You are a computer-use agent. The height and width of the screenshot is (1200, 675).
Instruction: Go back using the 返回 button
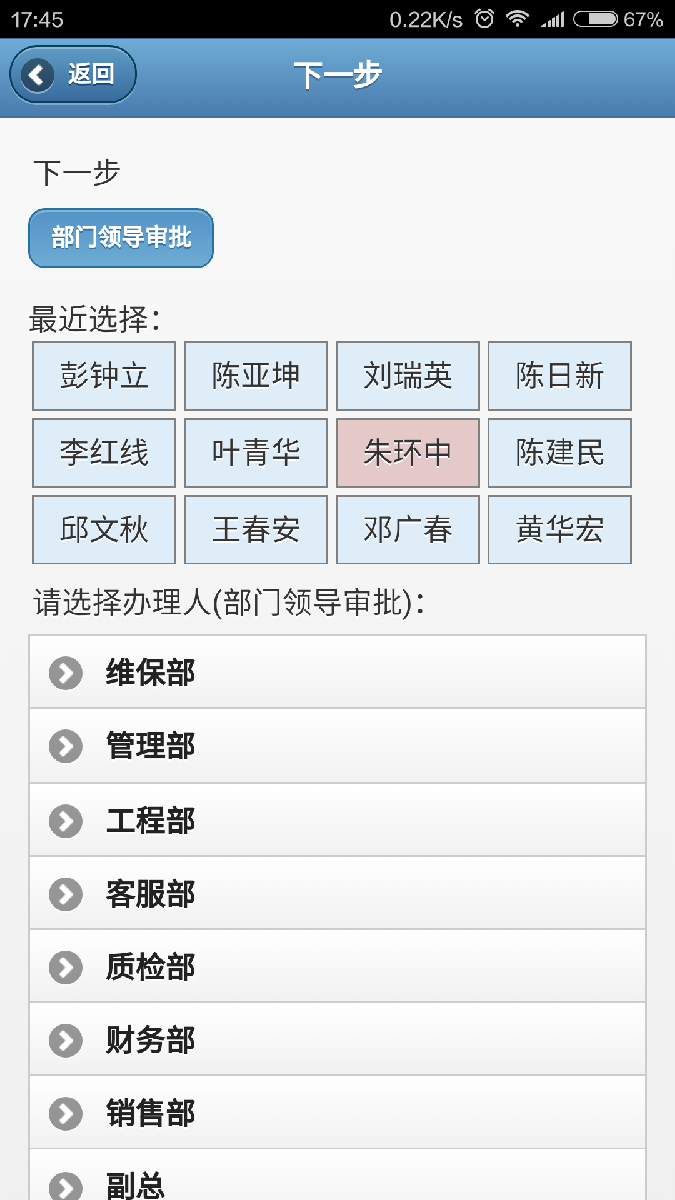(72, 75)
